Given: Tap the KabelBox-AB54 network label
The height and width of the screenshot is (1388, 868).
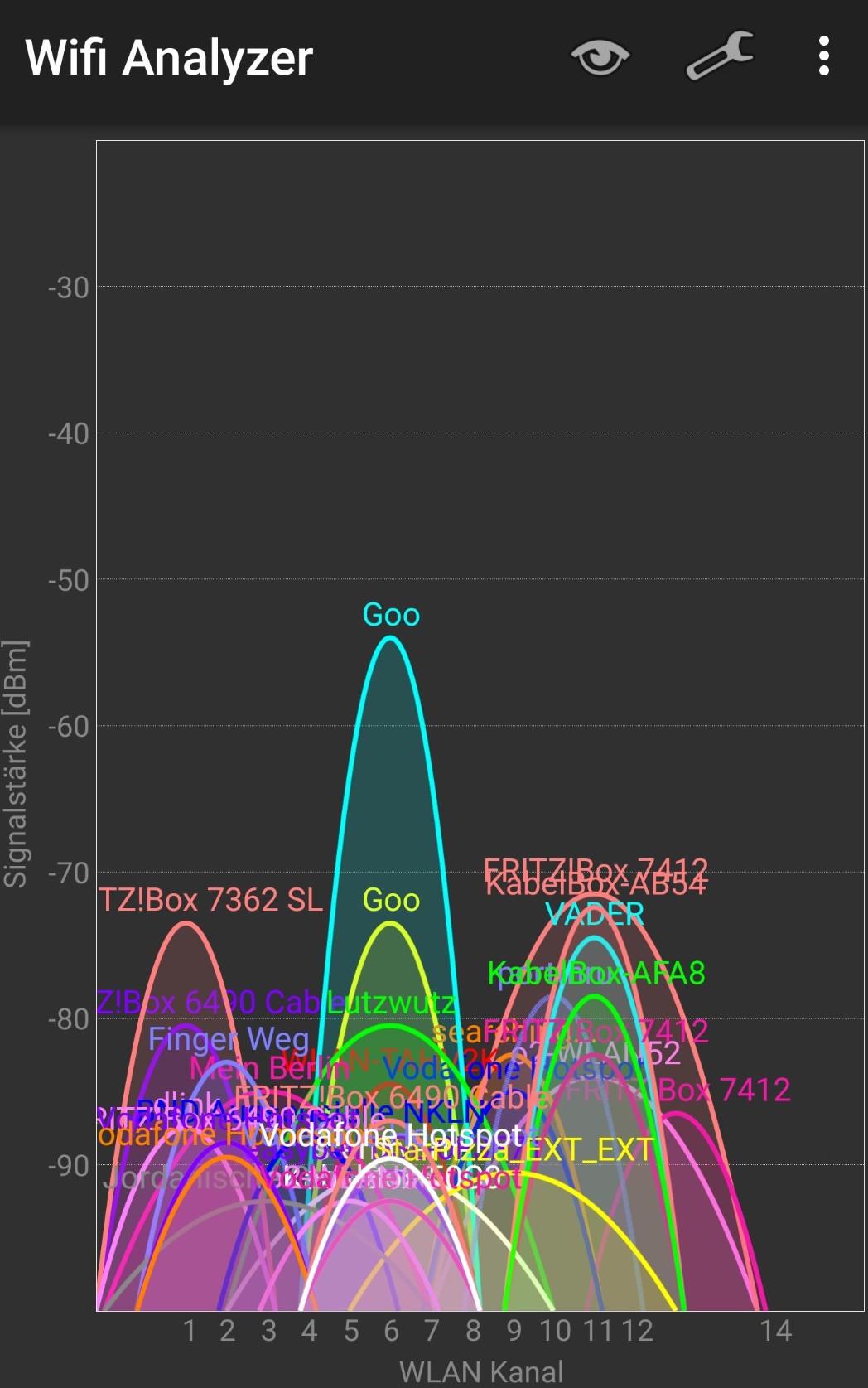Looking at the screenshot, I should pos(598,885).
